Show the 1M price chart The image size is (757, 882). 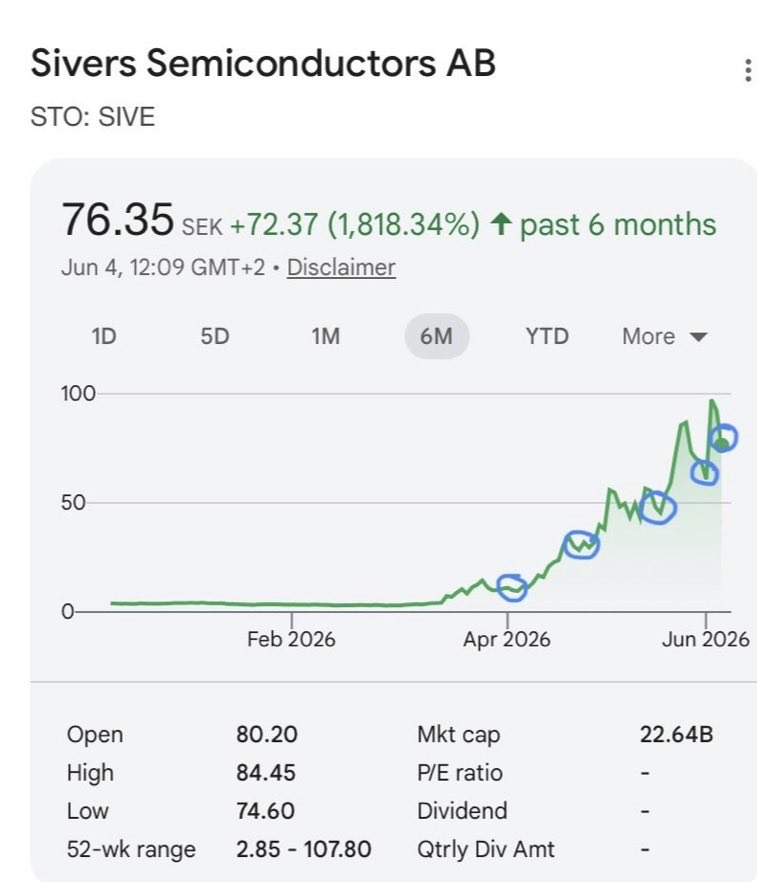[326, 336]
